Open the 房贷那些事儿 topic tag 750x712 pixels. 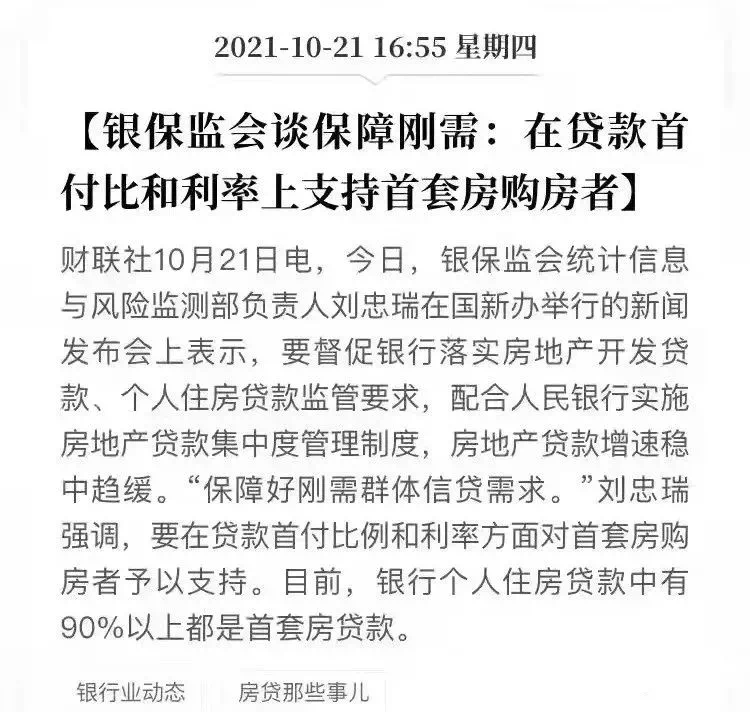[x=297, y=691]
